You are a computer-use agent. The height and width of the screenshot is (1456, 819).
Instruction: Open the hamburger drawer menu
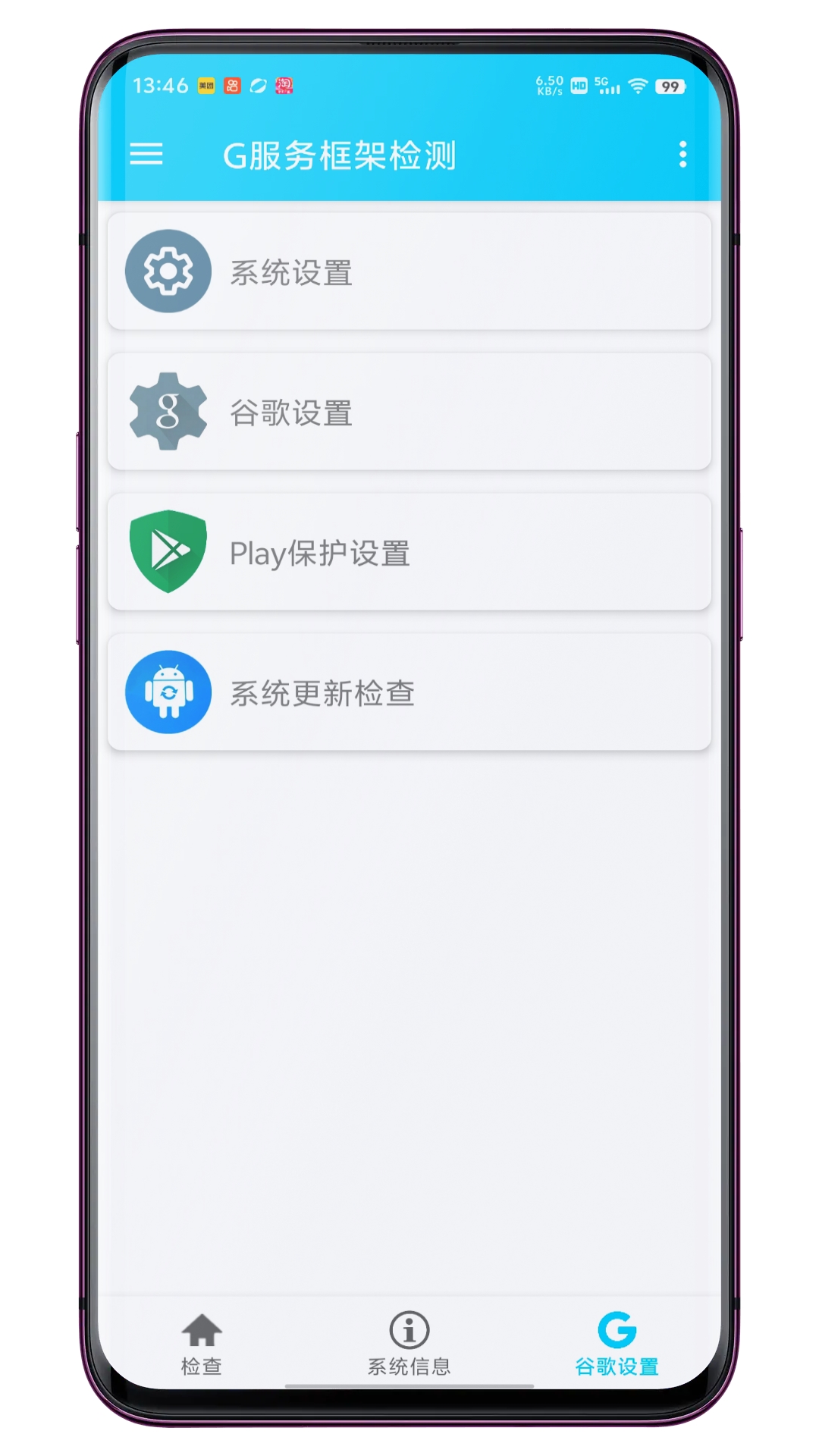tap(146, 155)
